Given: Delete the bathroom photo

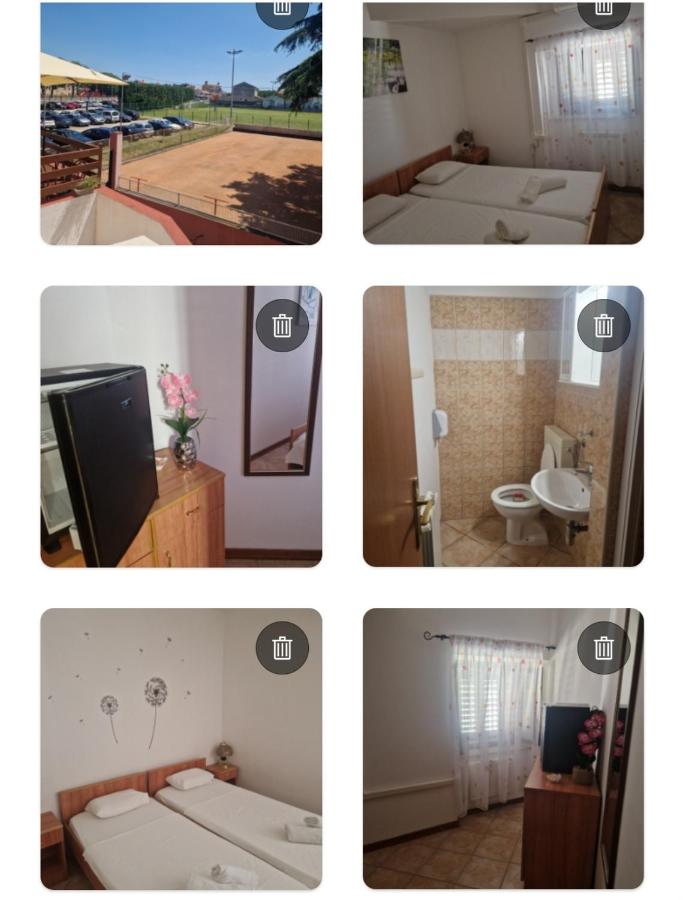Looking at the screenshot, I should coord(603,326).
